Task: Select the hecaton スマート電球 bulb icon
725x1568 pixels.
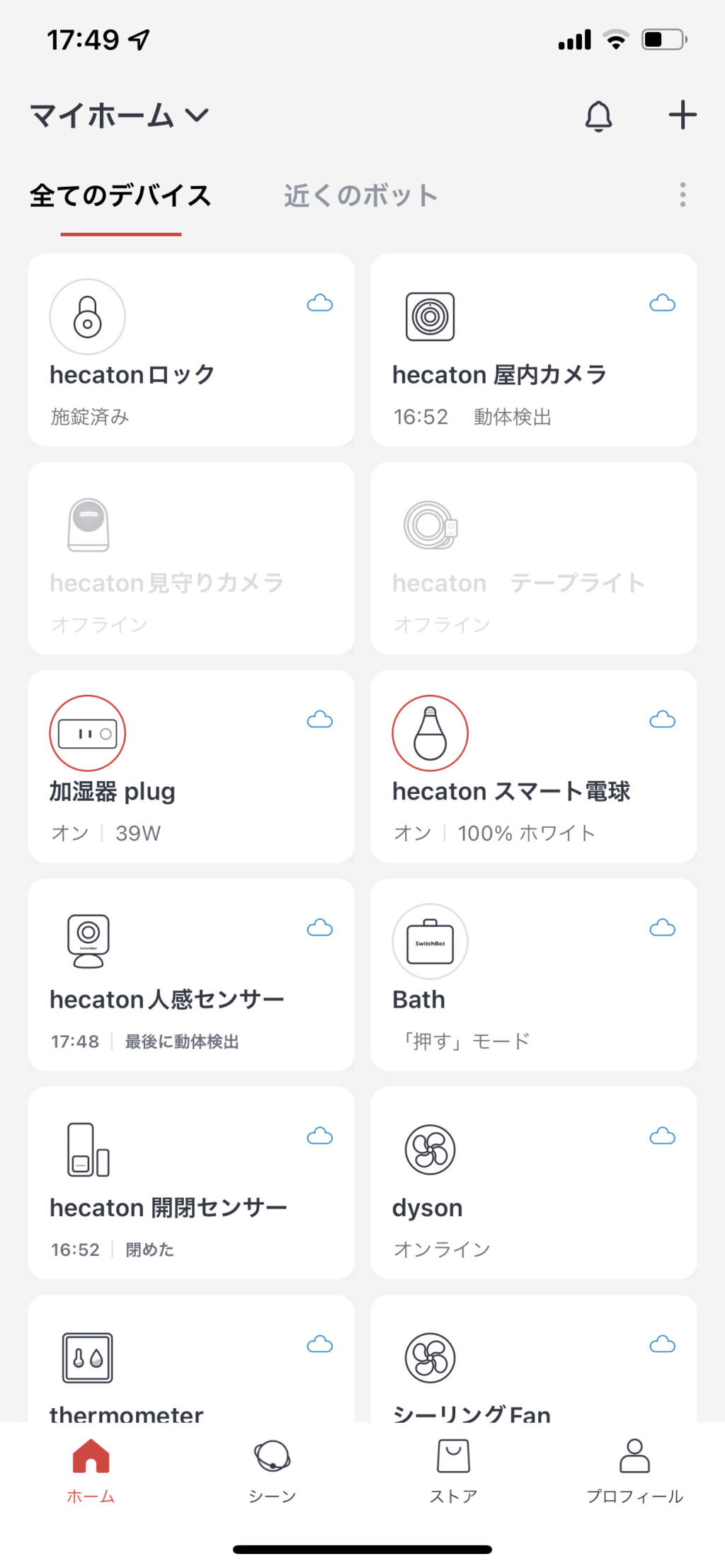Action: tap(430, 732)
